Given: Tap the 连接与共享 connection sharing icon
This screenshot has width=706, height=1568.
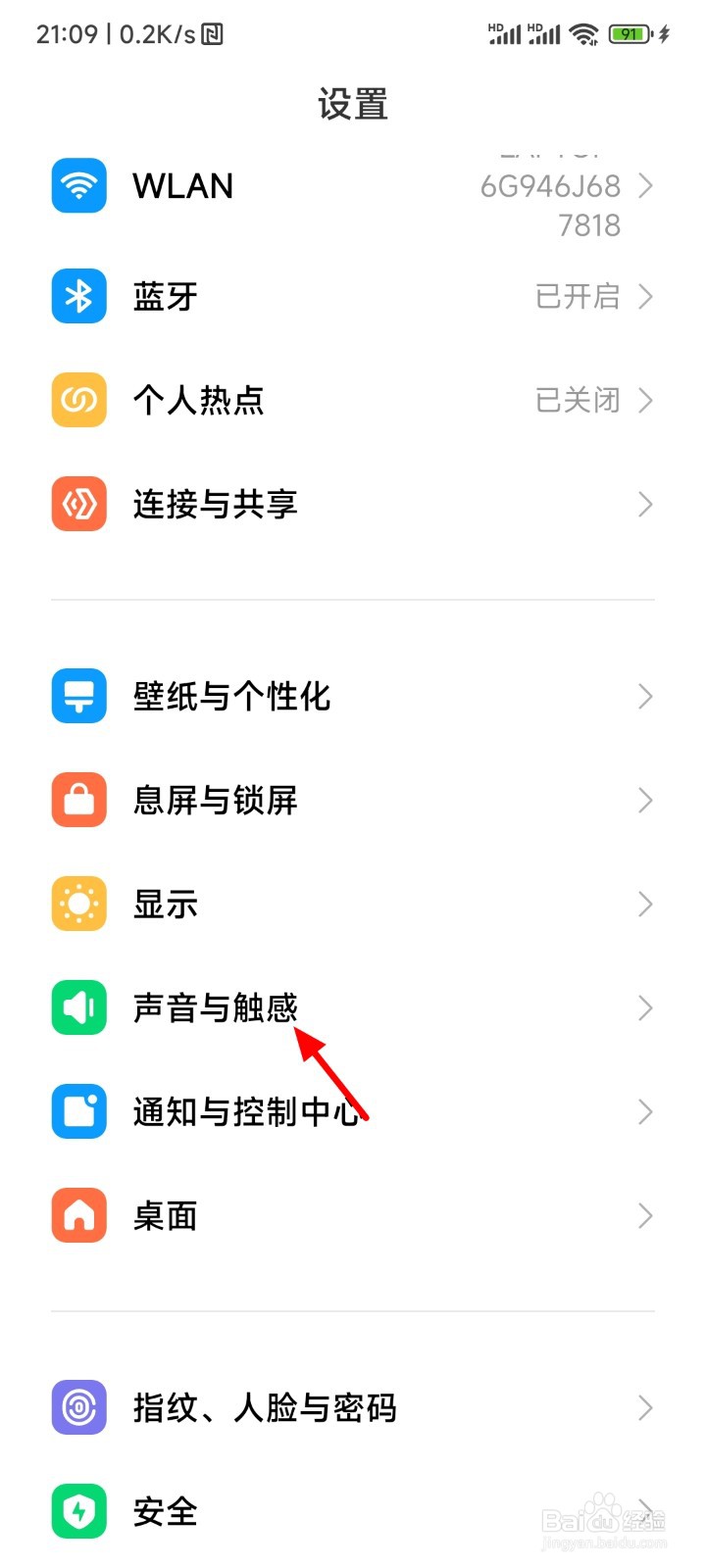Looking at the screenshot, I should pos(77,504).
